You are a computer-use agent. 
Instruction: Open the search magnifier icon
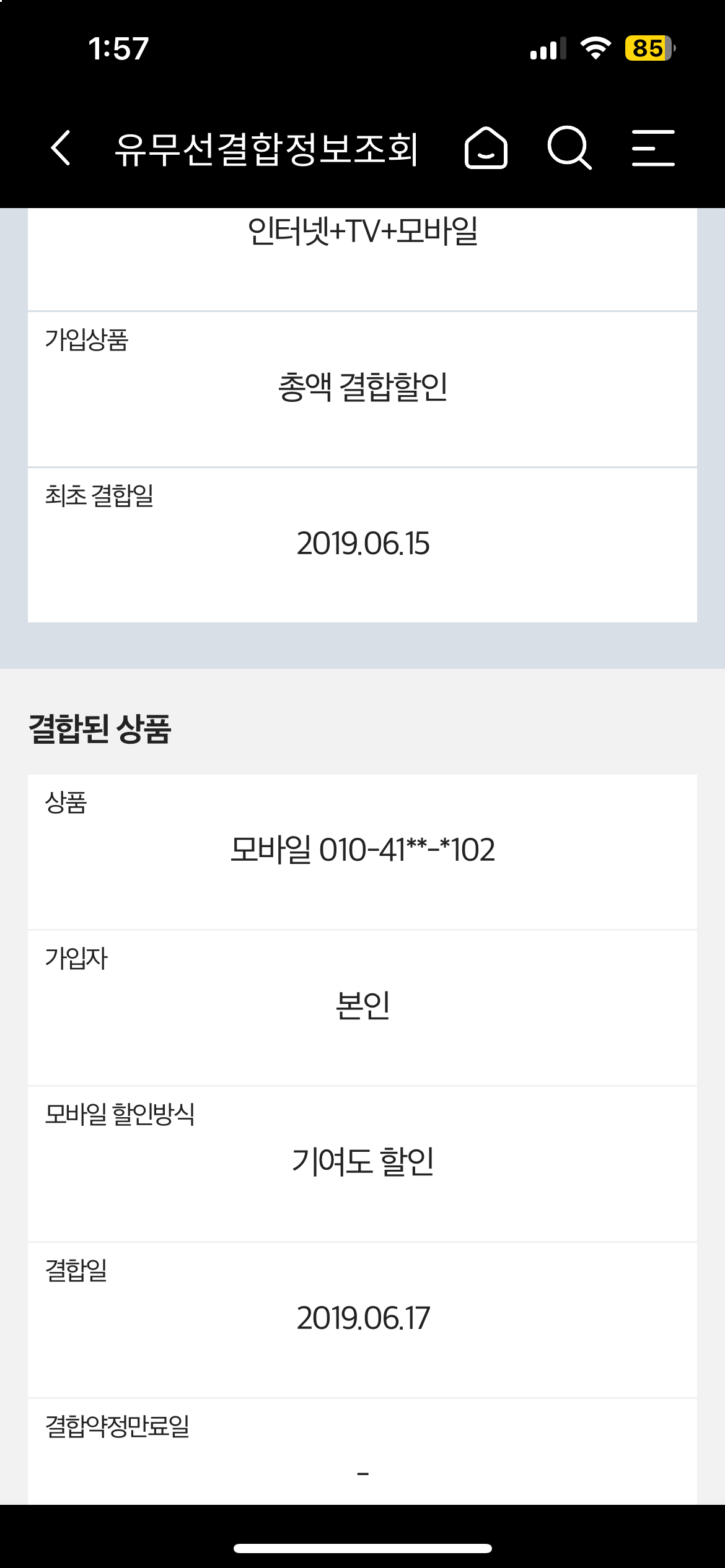(569, 148)
